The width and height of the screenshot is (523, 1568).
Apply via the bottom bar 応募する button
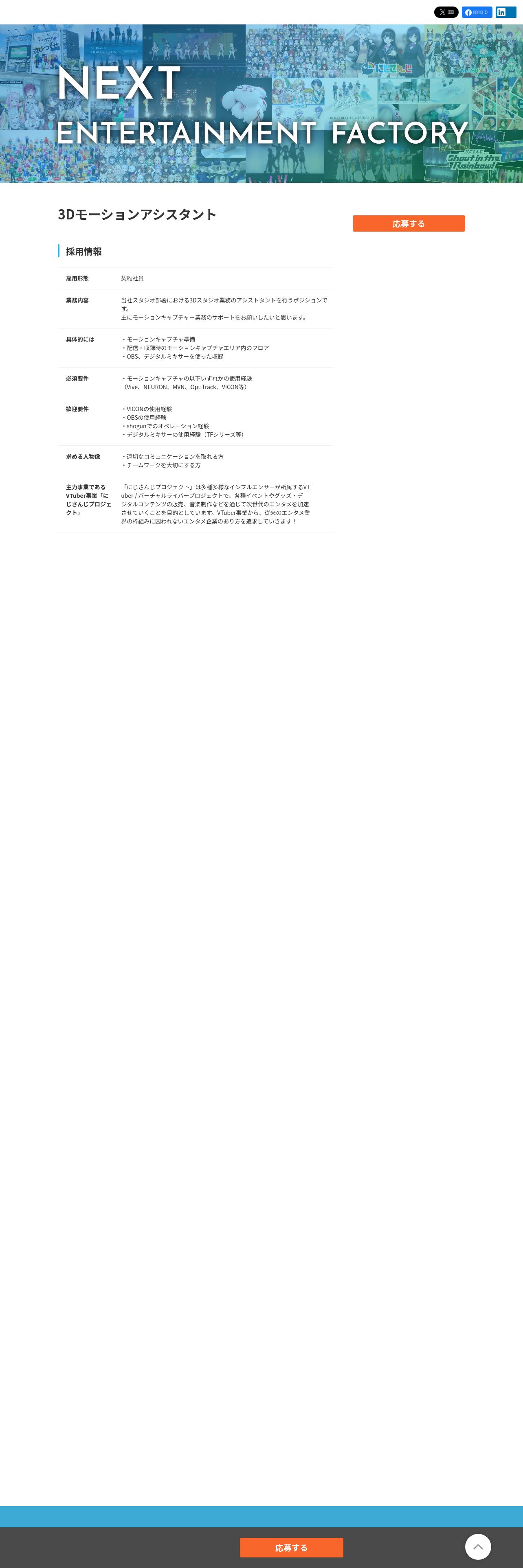pyautogui.click(x=291, y=1547)
